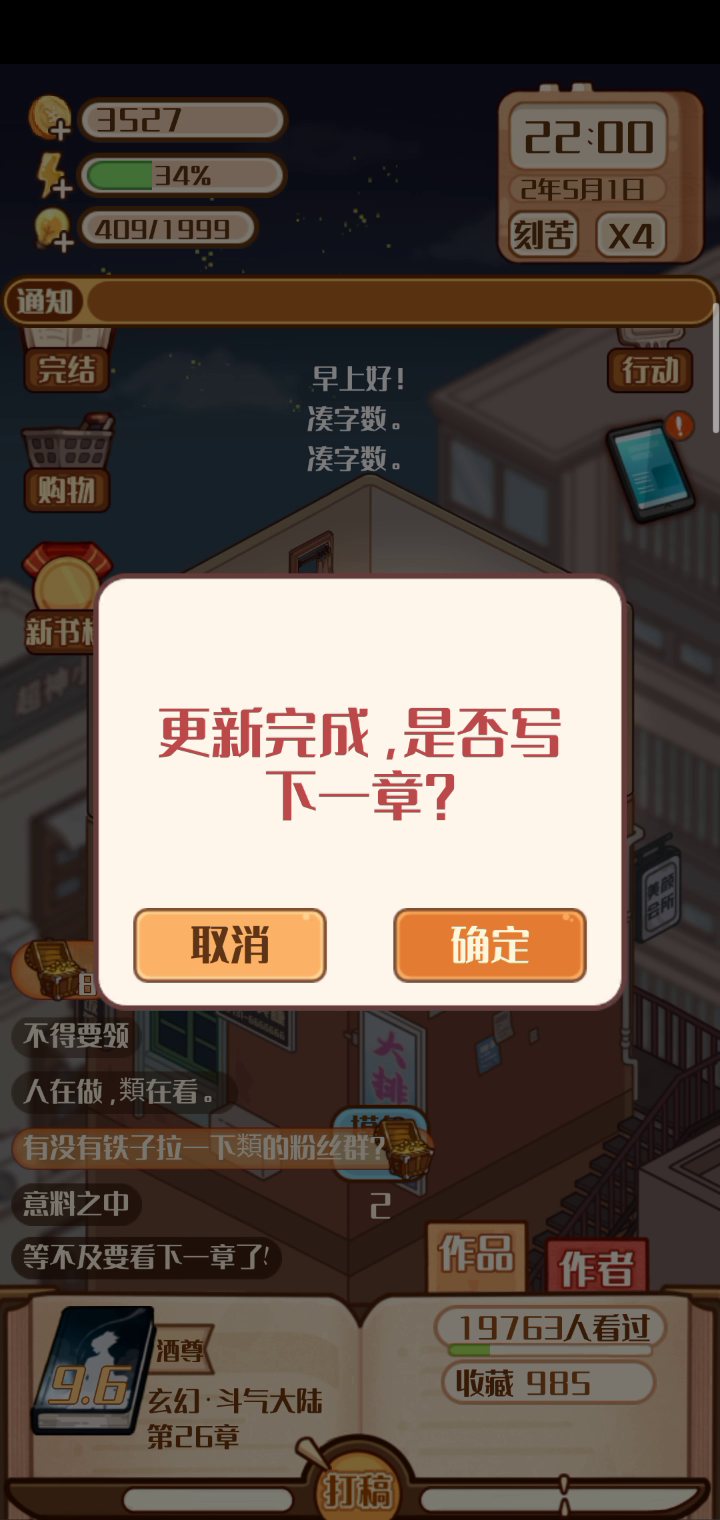Switch to the 作品 tab

[x=478, y=1256]
